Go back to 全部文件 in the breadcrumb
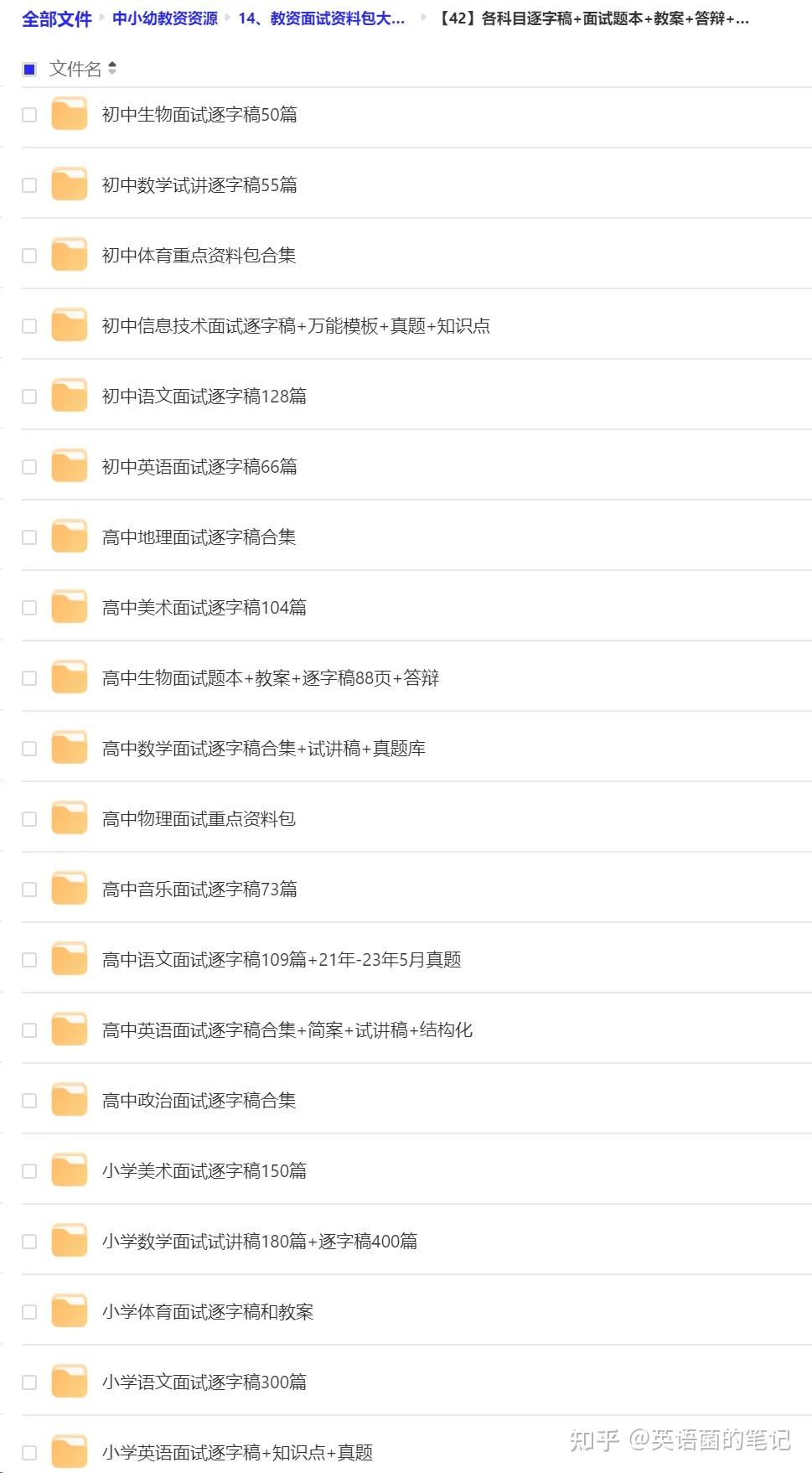Screen dimensions: 812x1473 pyautogui.click(x=56, y=18)
